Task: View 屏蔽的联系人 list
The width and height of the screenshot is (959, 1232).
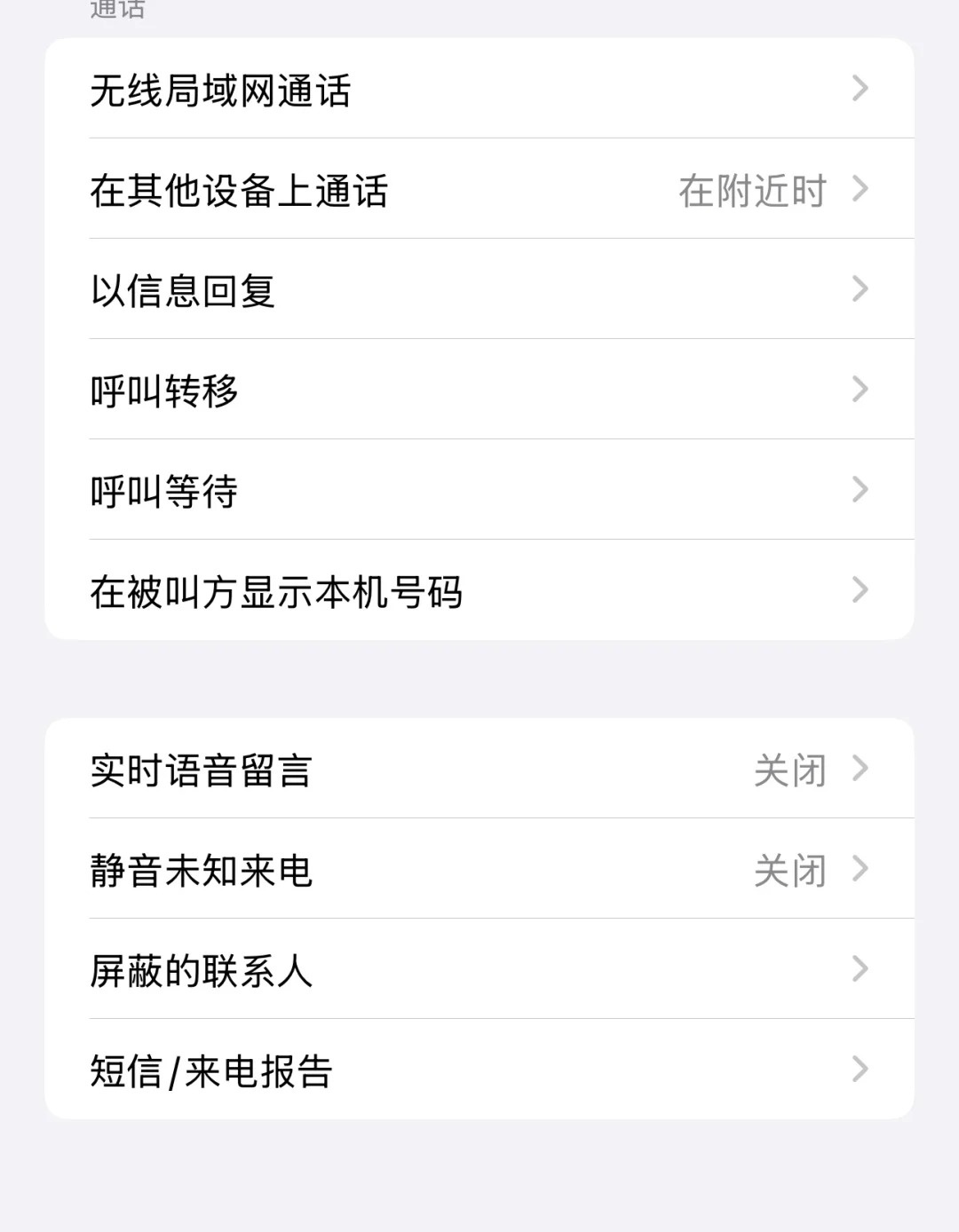Action: (479, 969)
